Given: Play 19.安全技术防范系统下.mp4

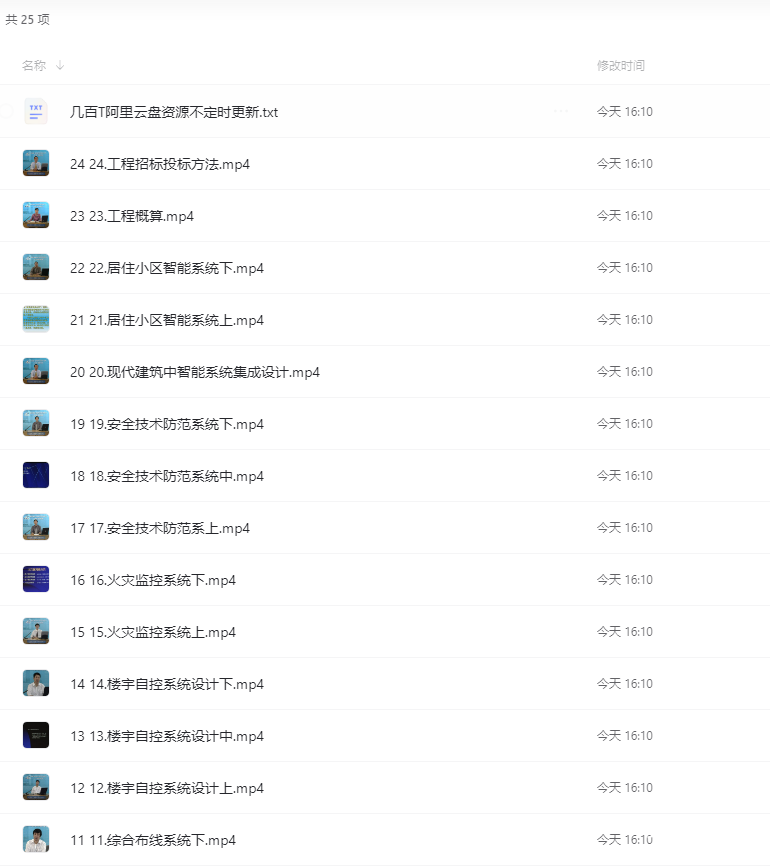Looking at the screenshot, I should point(167,424).
